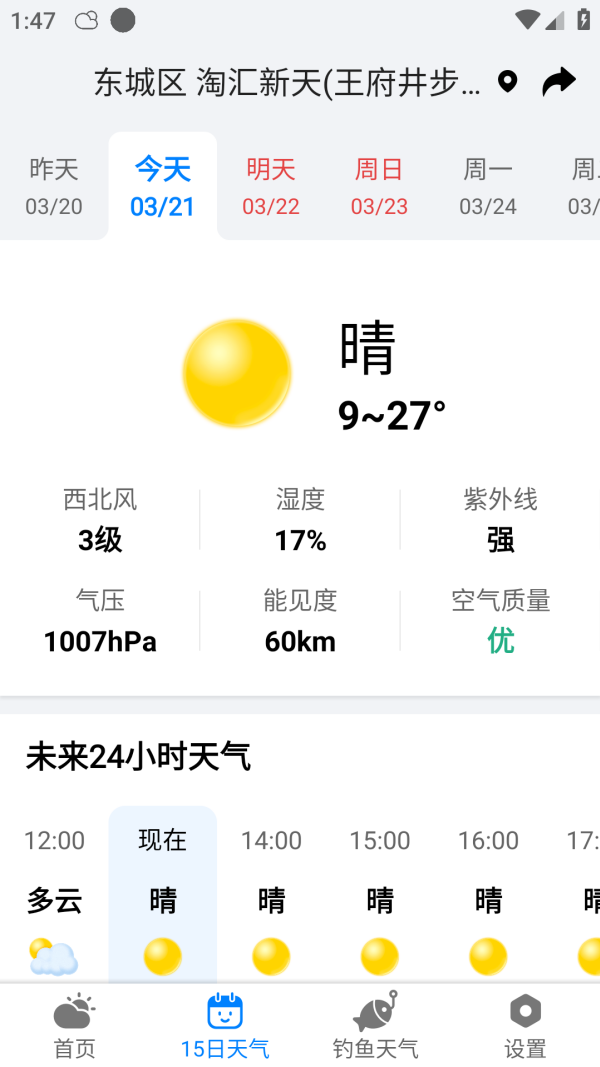Switch to 明天 03/22 forecast

pos(271,187)
